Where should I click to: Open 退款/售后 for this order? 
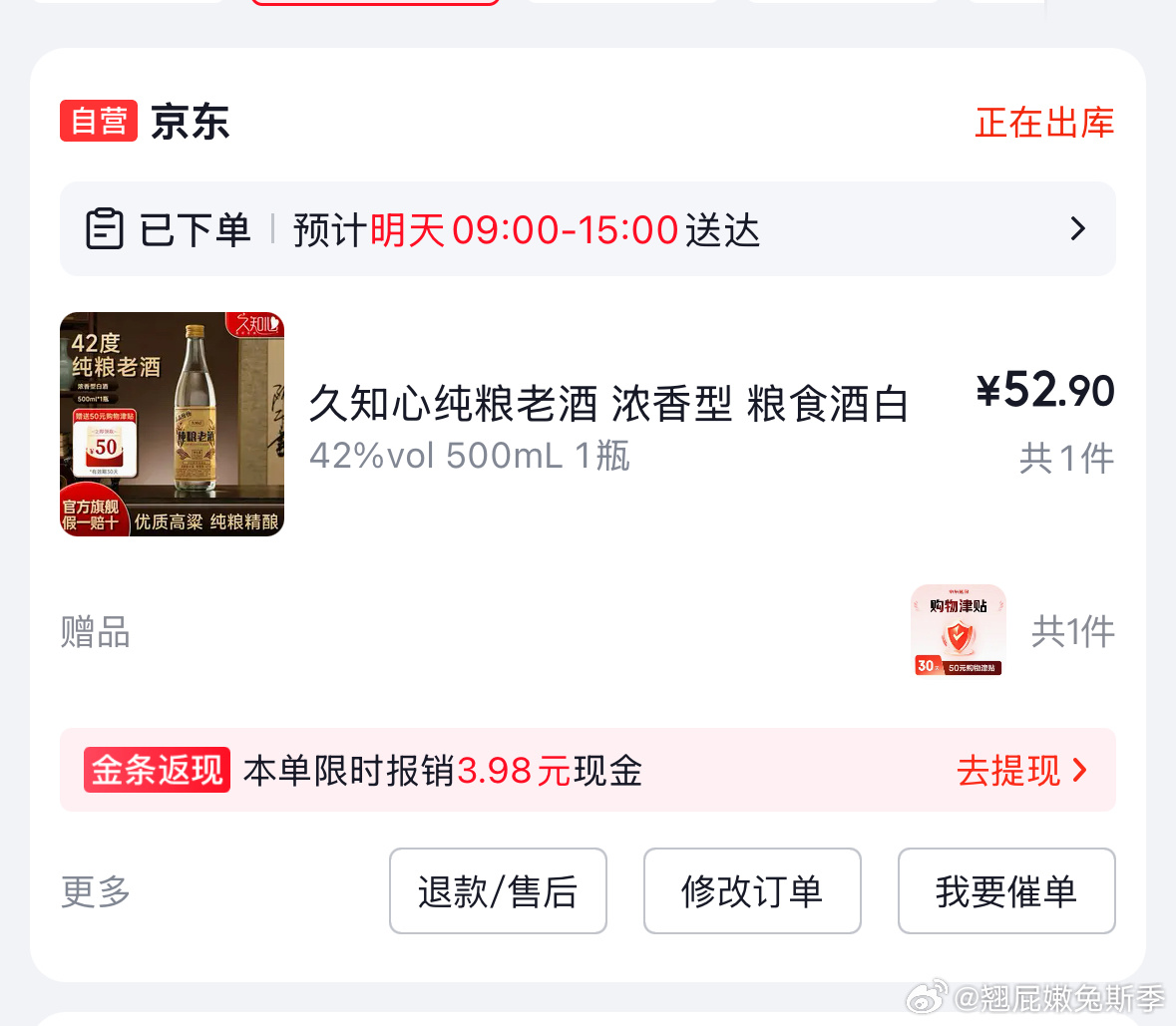(498, 891)
